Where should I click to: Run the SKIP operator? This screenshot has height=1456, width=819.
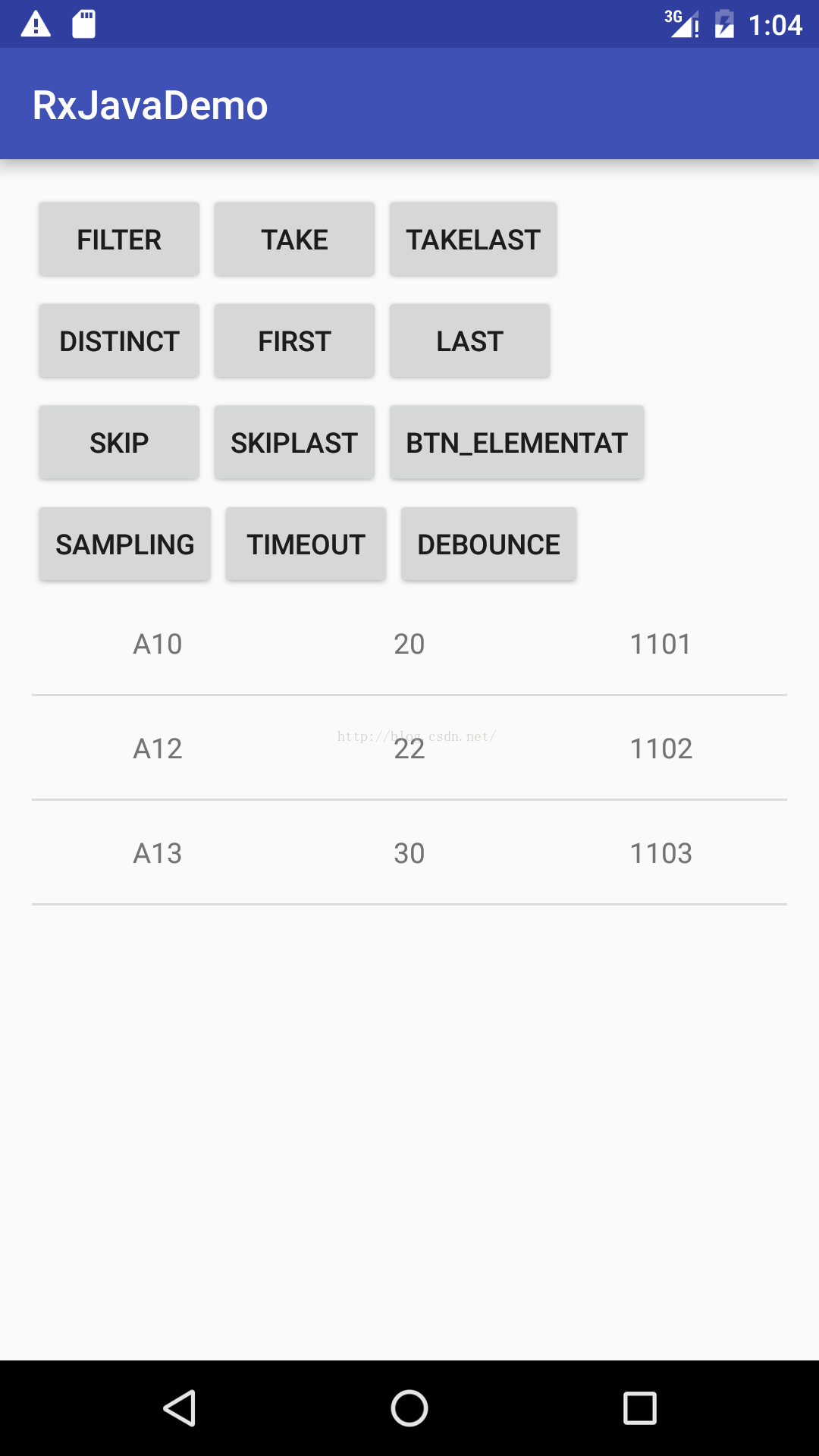119,443
